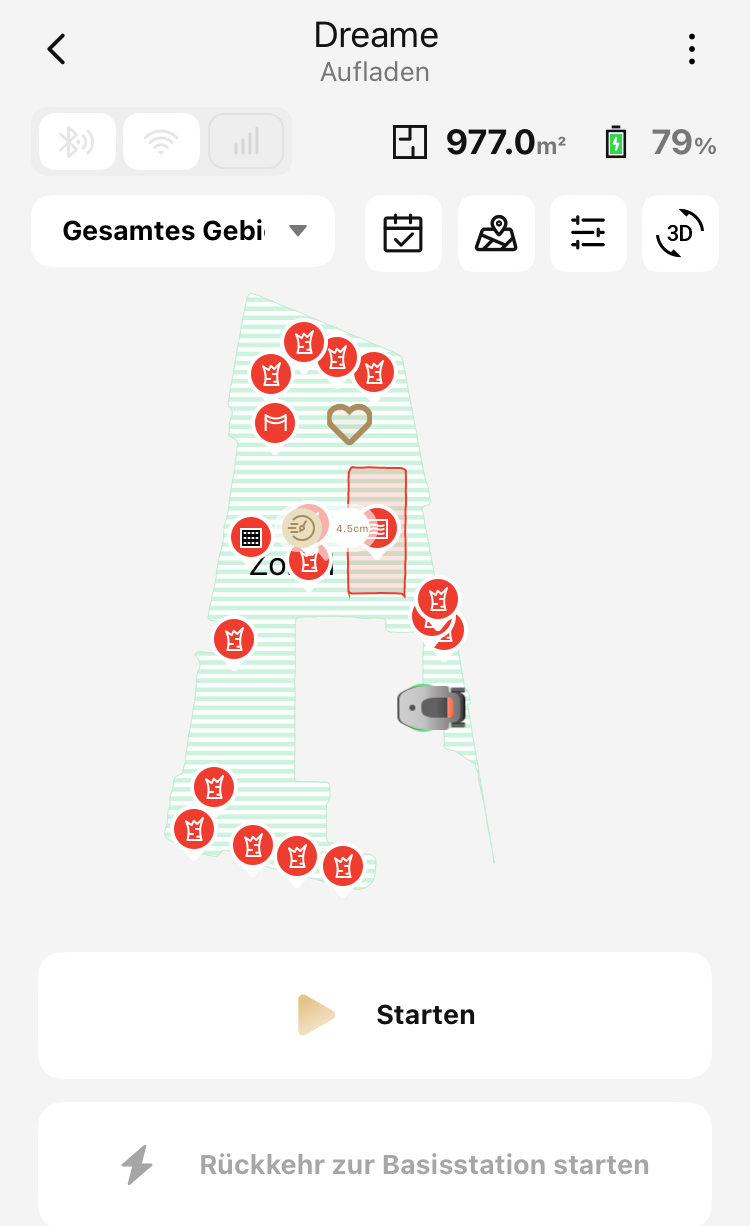This screenshot has width=750, height=1226.
Task: Open the map editing icon
Action: click(496, 233)
